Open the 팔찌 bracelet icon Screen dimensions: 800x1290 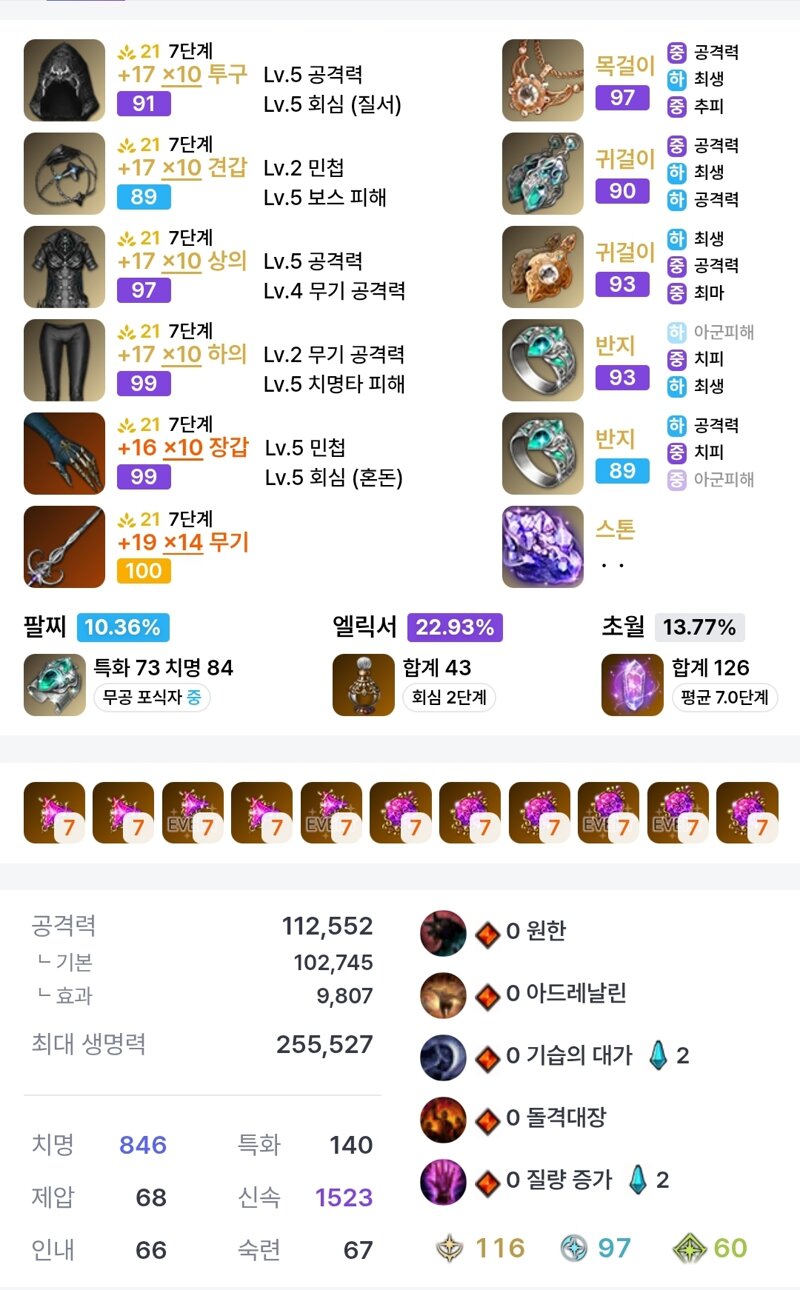click(54, 685)
